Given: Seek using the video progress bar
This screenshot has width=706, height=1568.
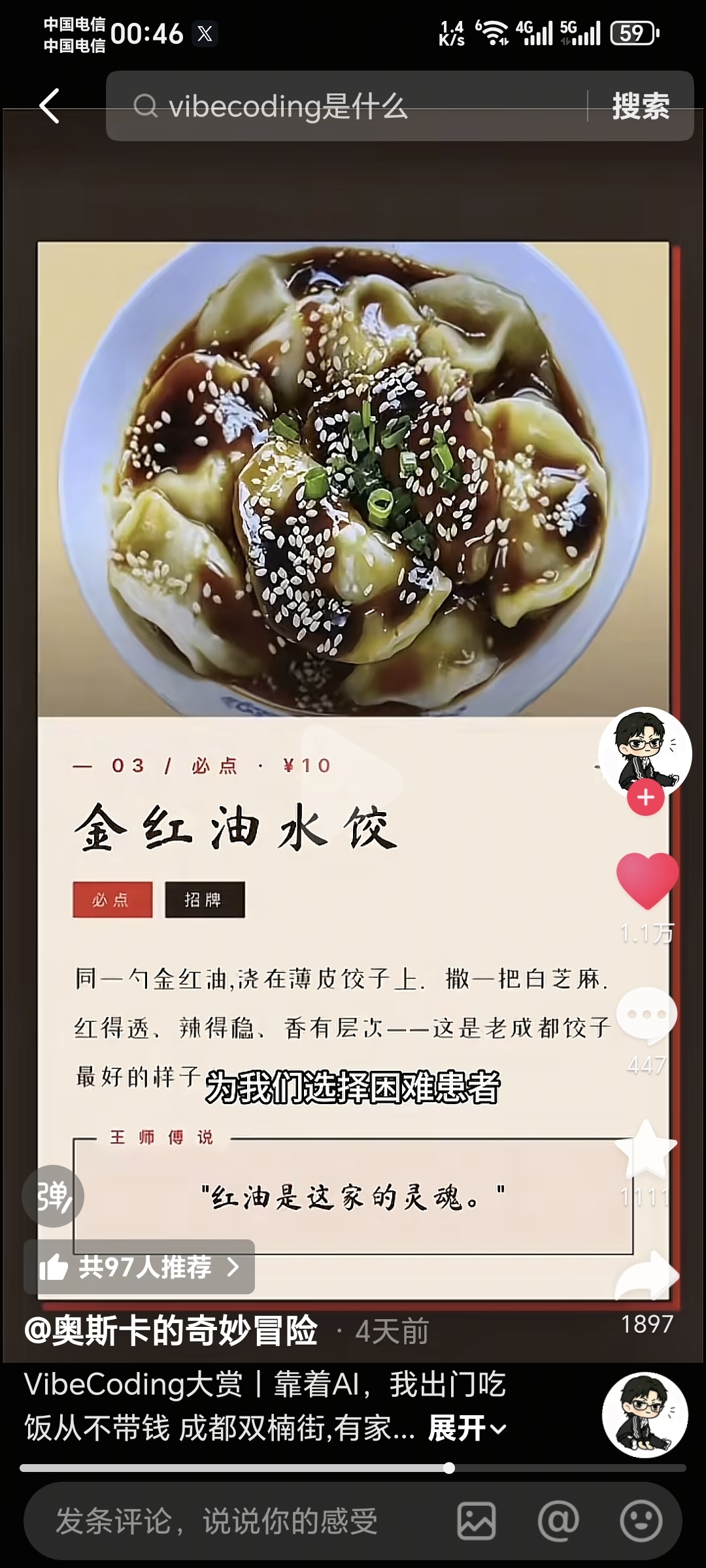Looking at the screenshot, I should pyautogui.click(x=353, y=1468).
